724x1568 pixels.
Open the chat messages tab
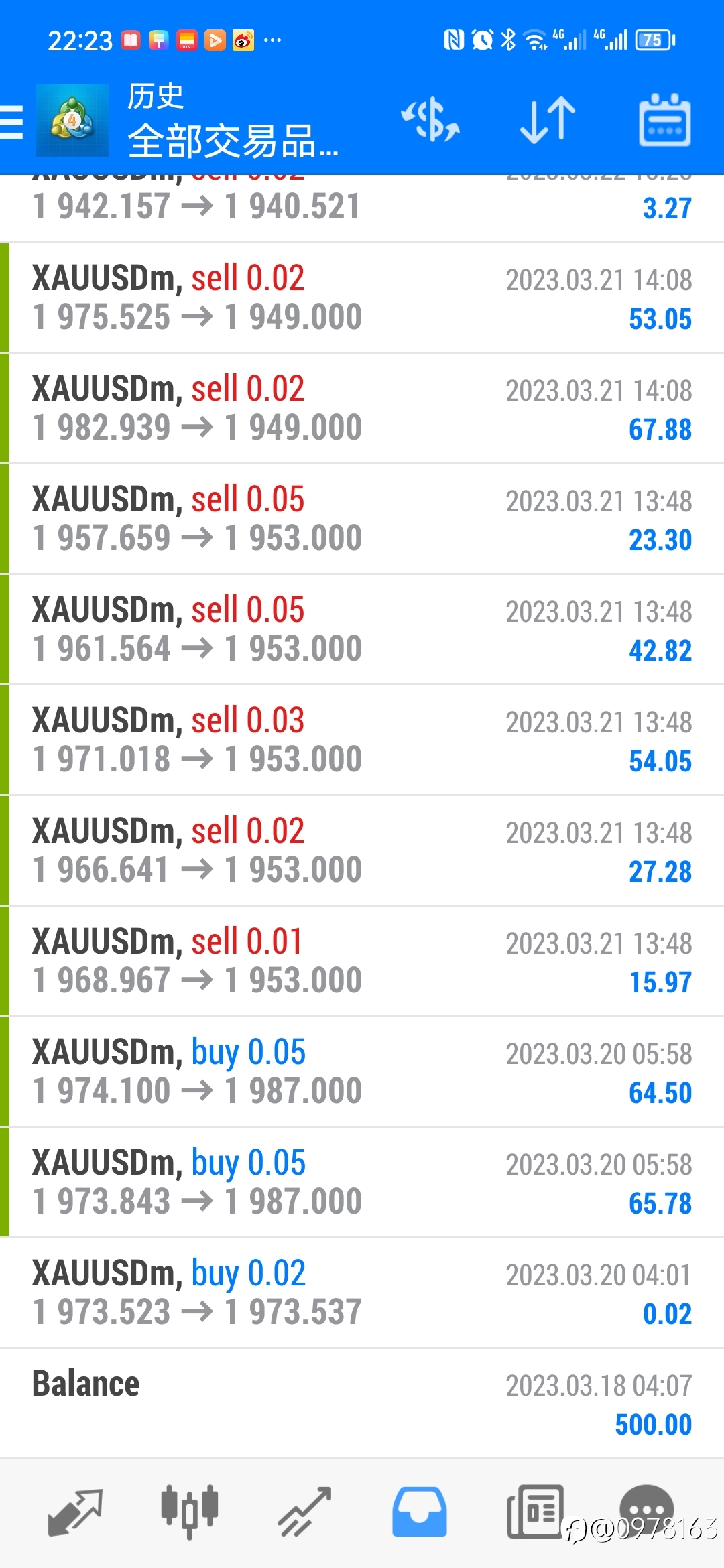click(x=646, y=1509)
